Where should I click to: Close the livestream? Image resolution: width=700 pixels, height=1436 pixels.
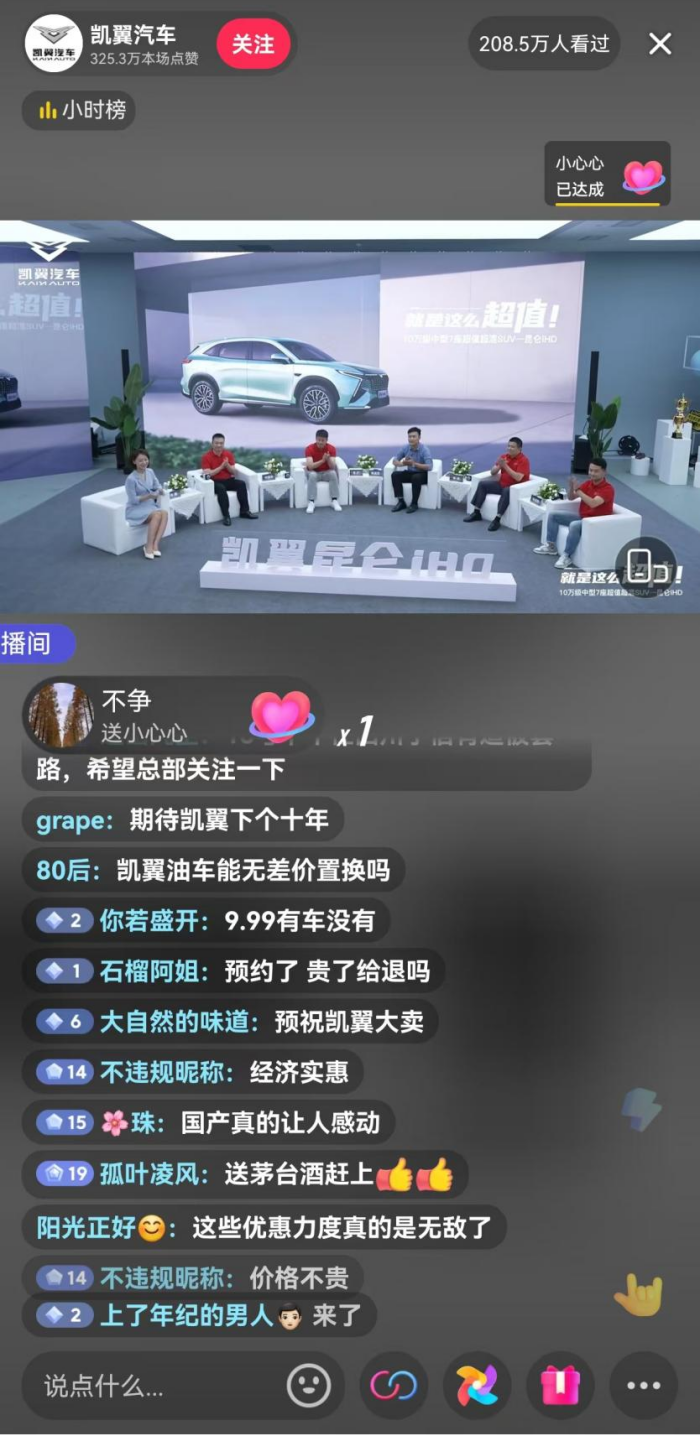(660, 44)
